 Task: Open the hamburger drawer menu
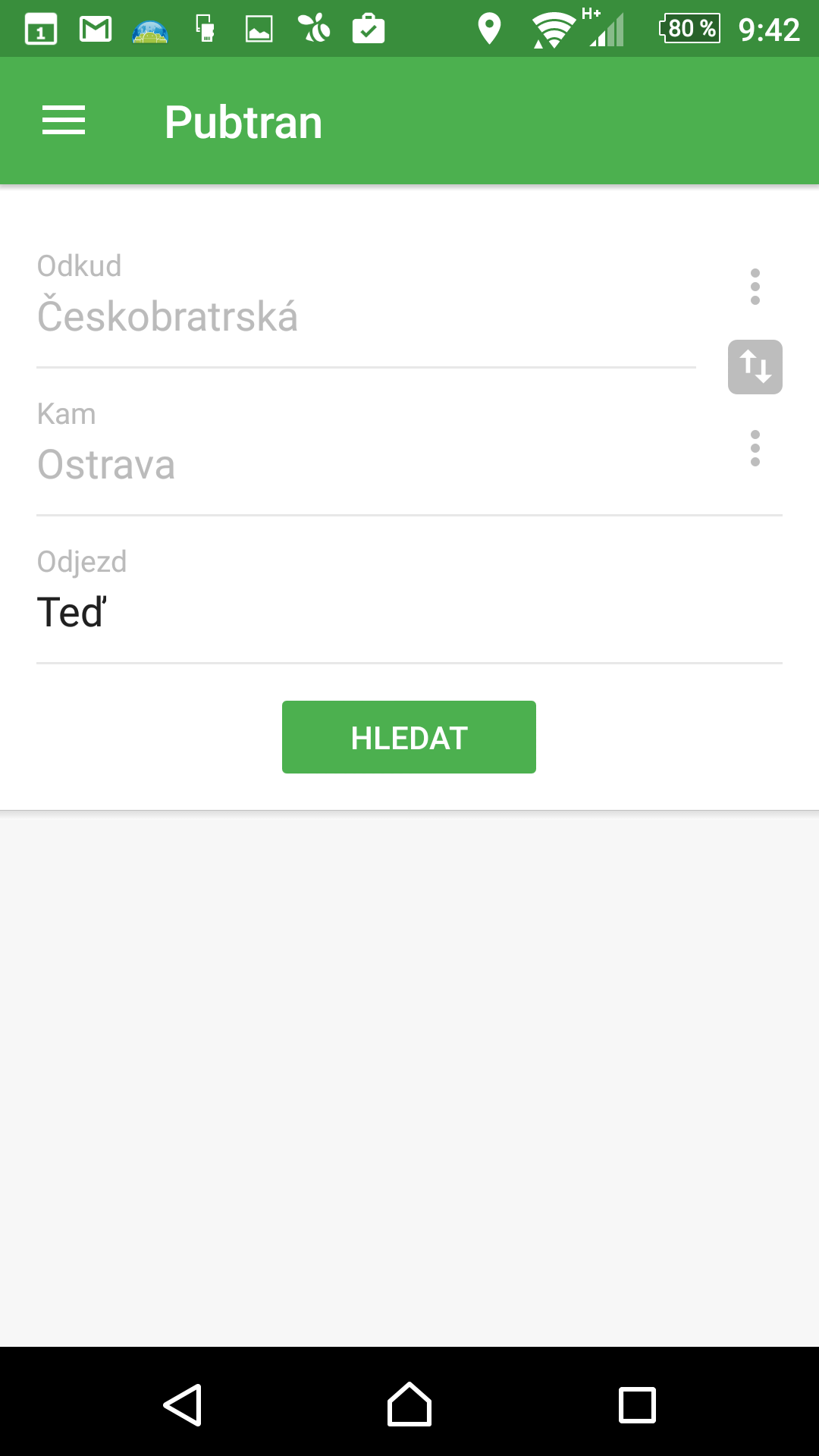tap(64, 121)
